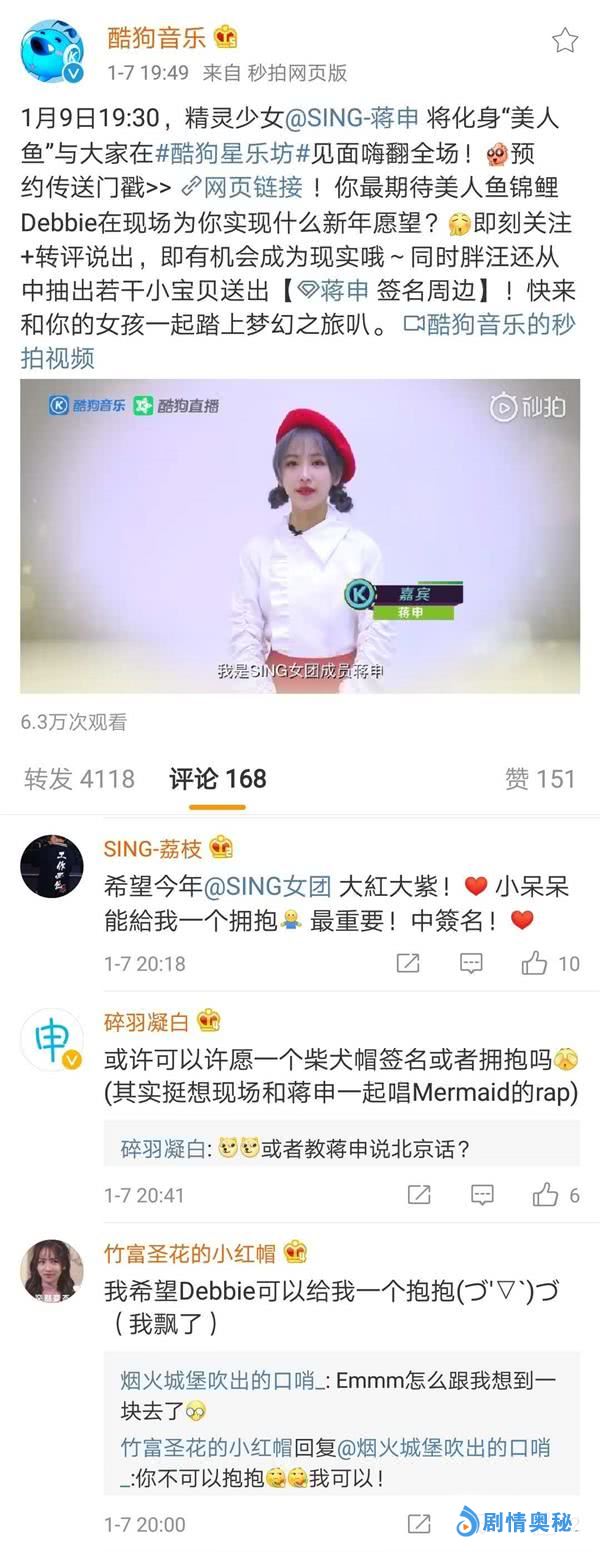The width and height of the screenshot is (600, 1552).
Task: Open 酷狗音乐 profile avatar
Action: pos(52,53)
